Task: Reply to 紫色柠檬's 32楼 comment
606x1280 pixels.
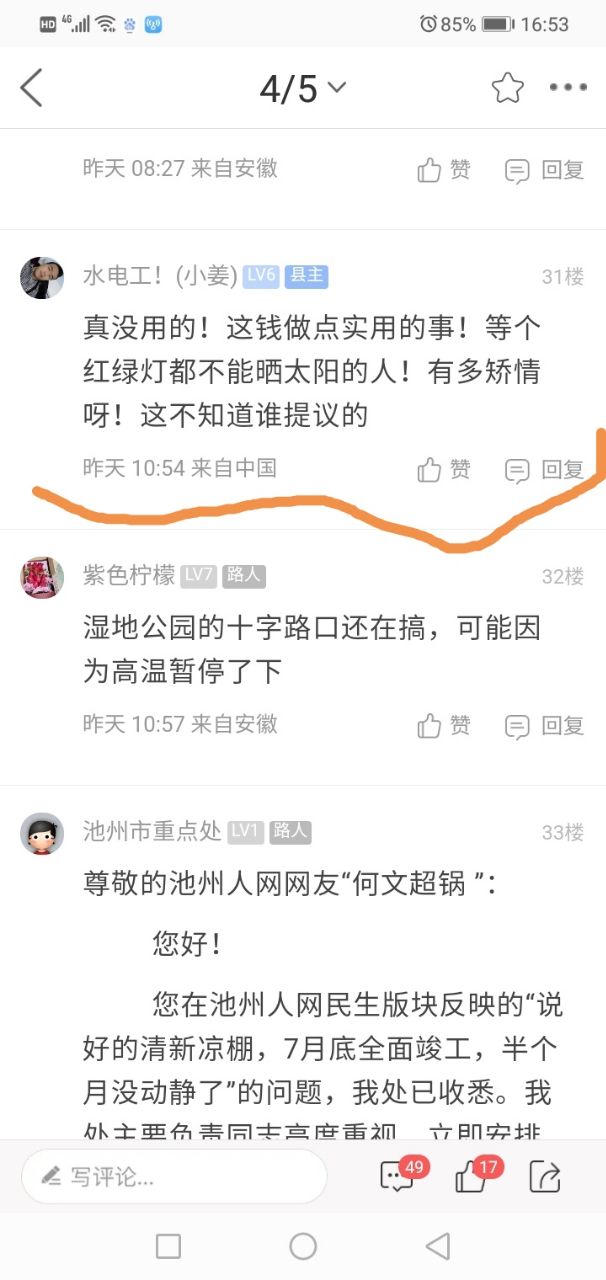Action: coord(545,725)
